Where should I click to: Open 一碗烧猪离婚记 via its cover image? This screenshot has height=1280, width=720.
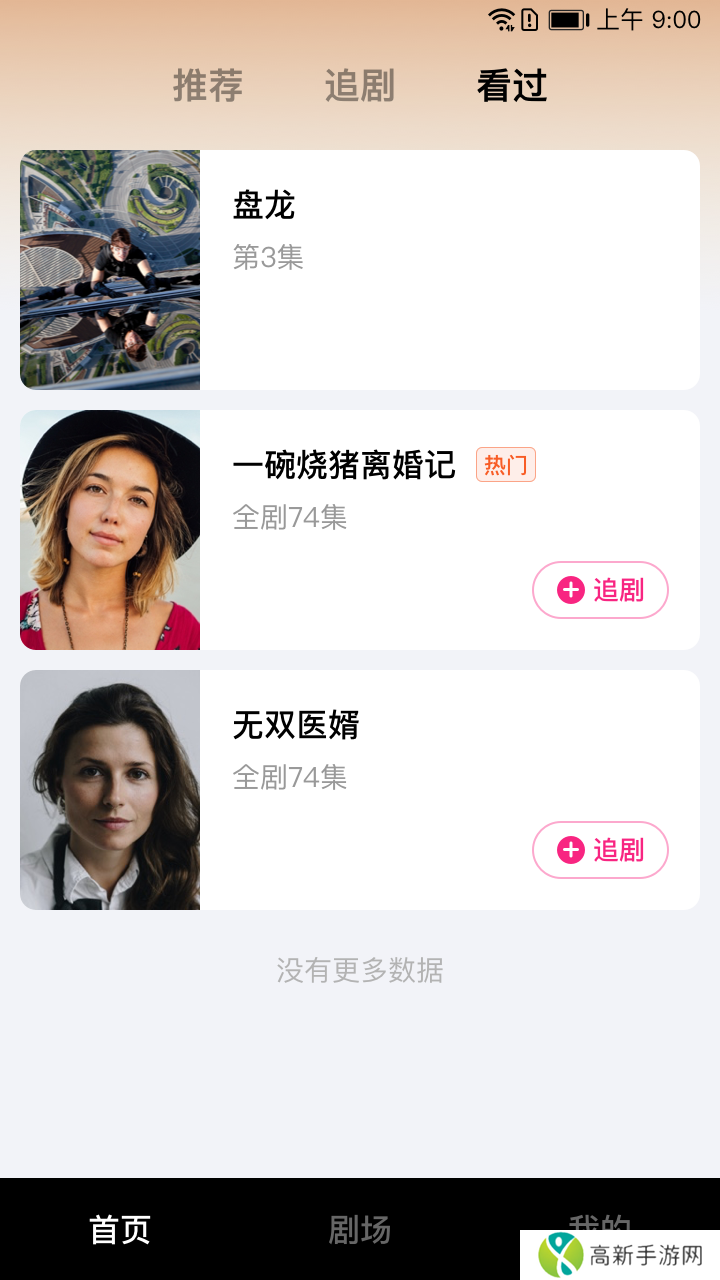(x=110, y=529)
